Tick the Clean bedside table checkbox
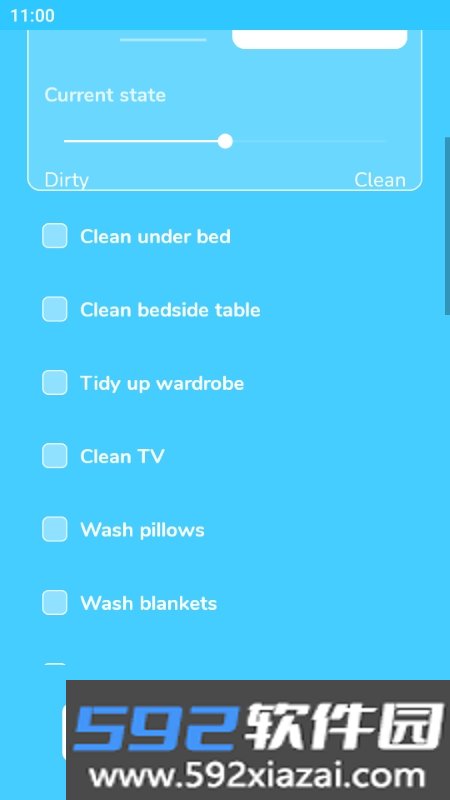450x800 pixels. coord(55,309)
